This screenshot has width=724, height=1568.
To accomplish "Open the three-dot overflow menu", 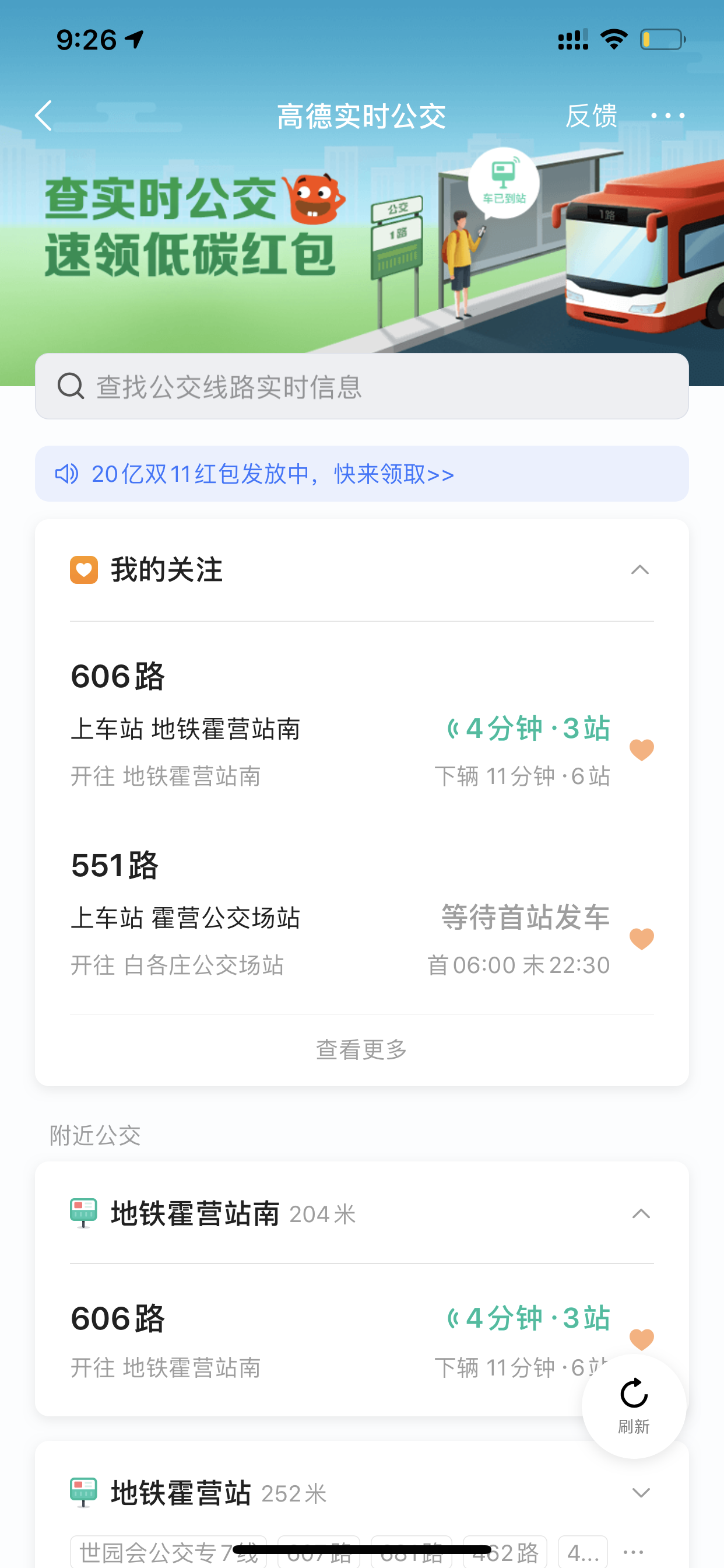I will pyautogui.click(x=667, y=116).
